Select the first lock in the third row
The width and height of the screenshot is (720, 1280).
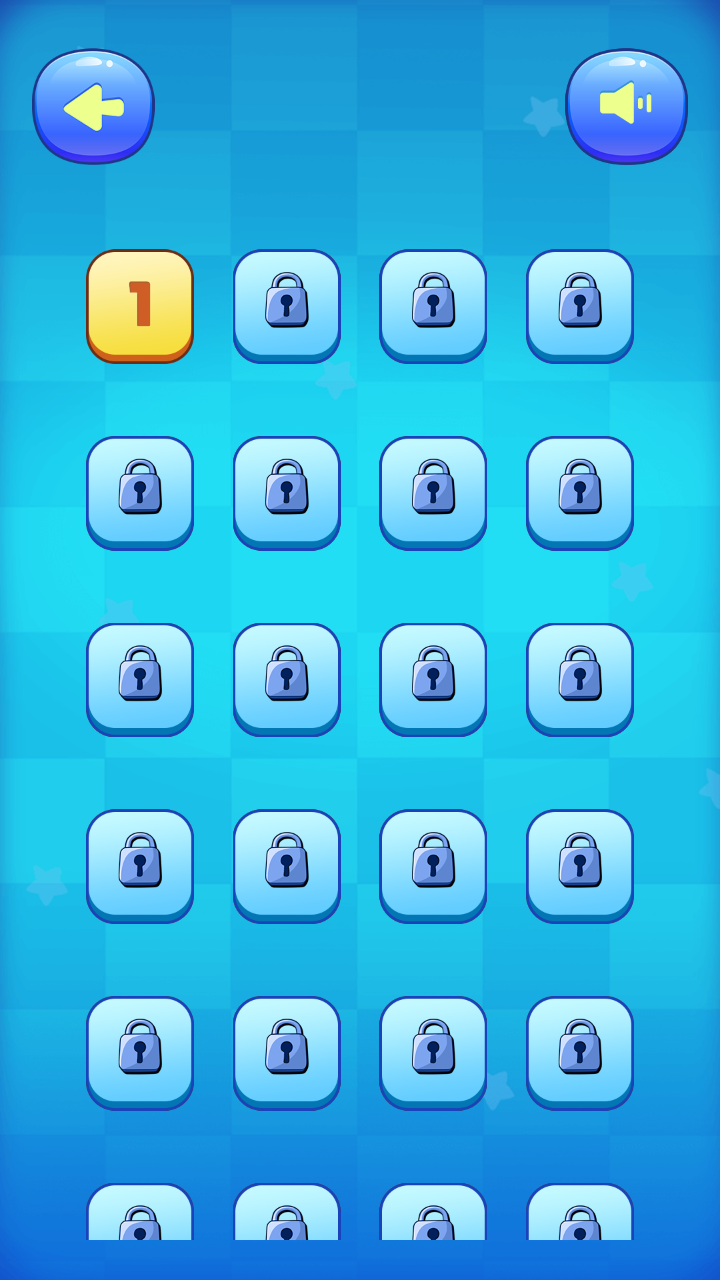tap(140, 678)
